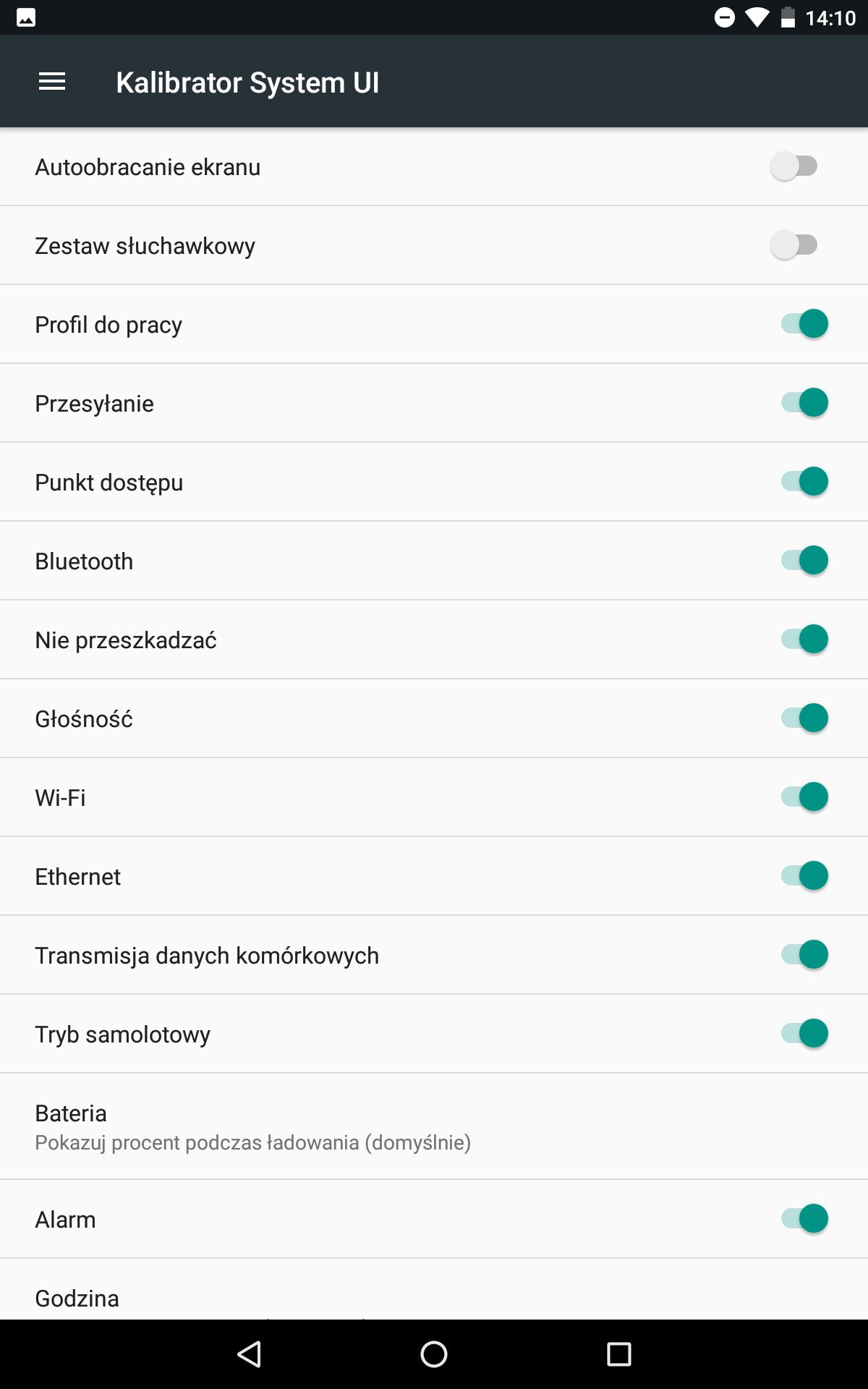Switch off Tryb samolotowy
Viewport: 868px width, 1389px height.
(x=804, y=1034)
